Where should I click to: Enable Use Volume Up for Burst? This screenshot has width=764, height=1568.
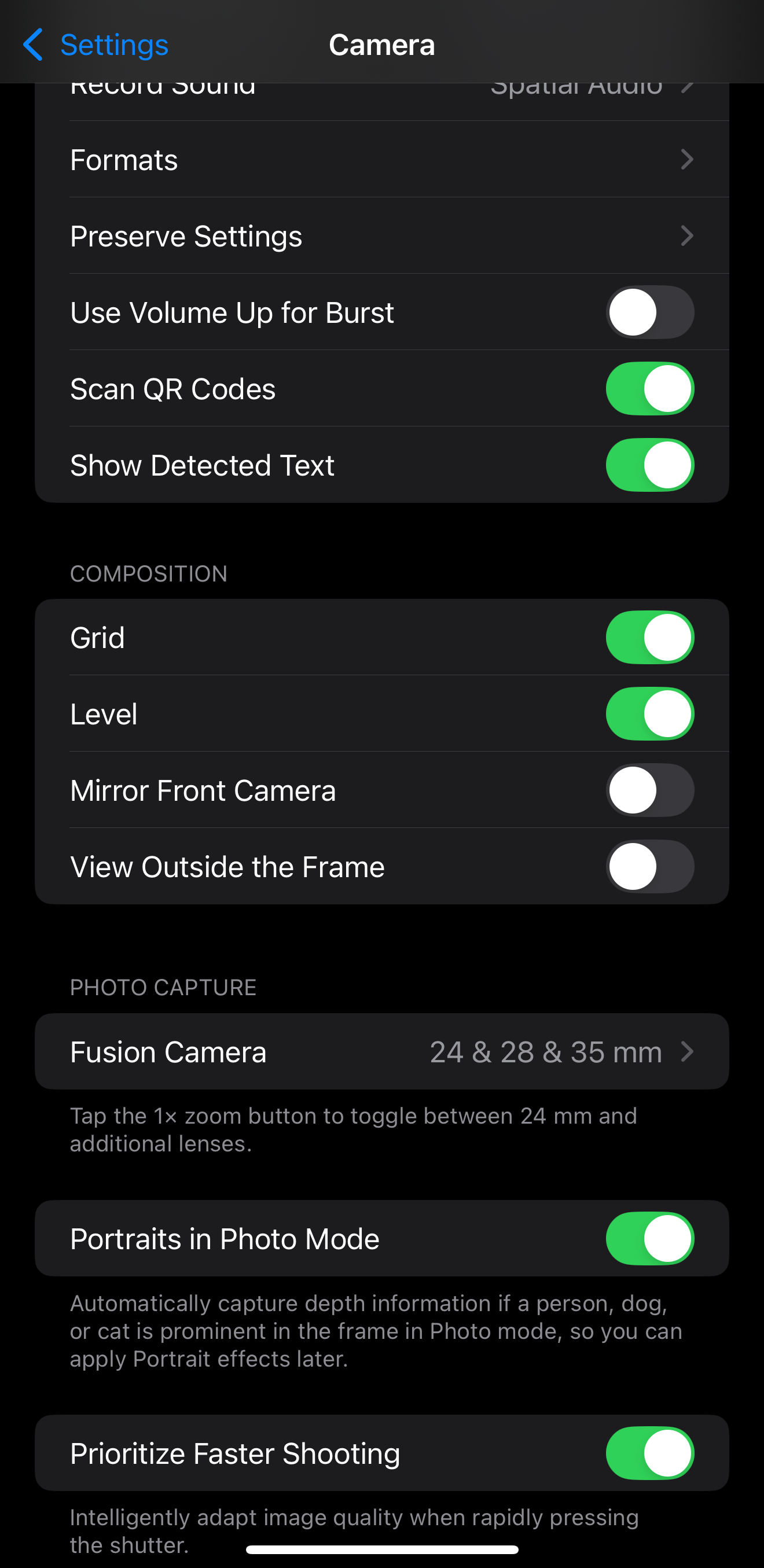(649, 312)
